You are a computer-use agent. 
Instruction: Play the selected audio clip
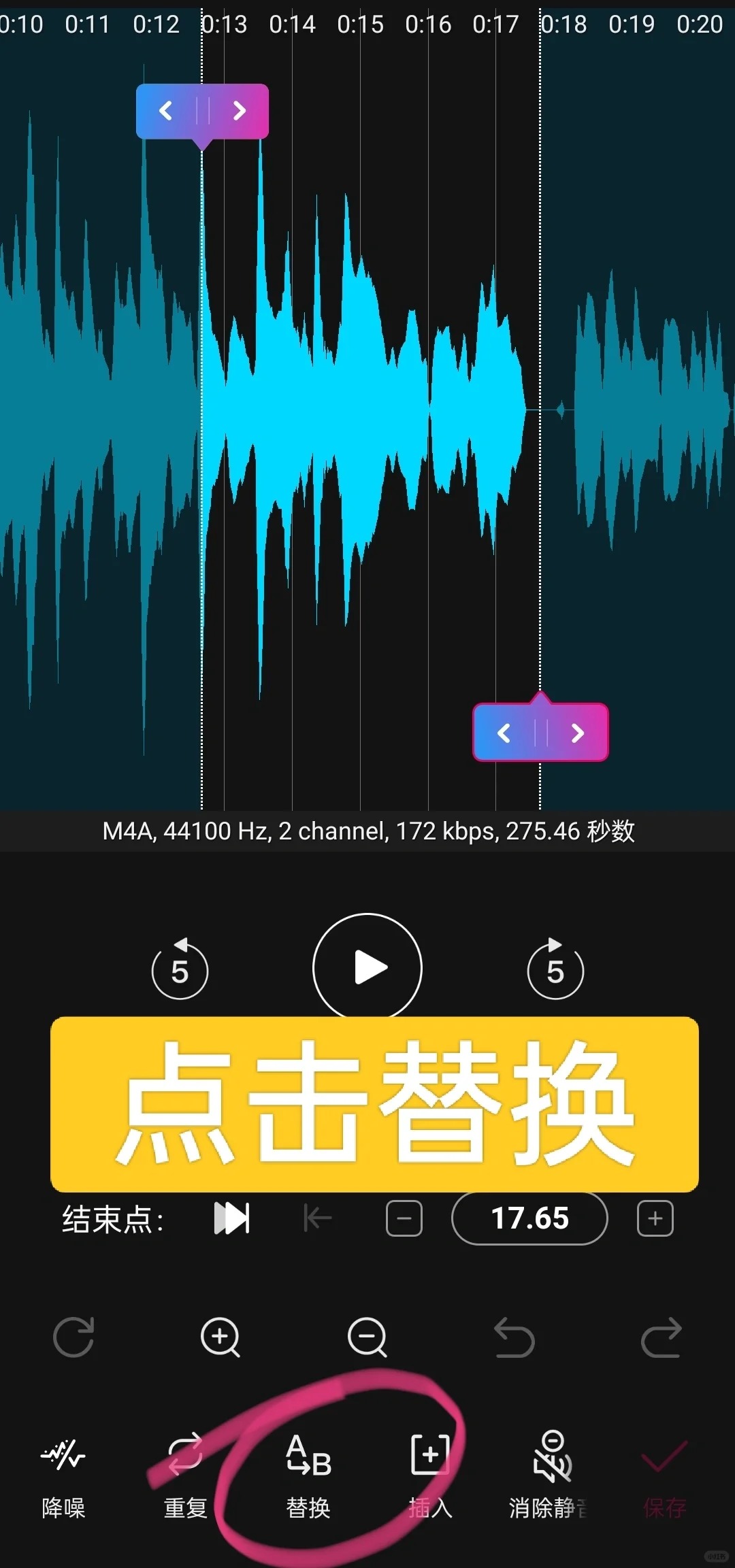[367, 967]
